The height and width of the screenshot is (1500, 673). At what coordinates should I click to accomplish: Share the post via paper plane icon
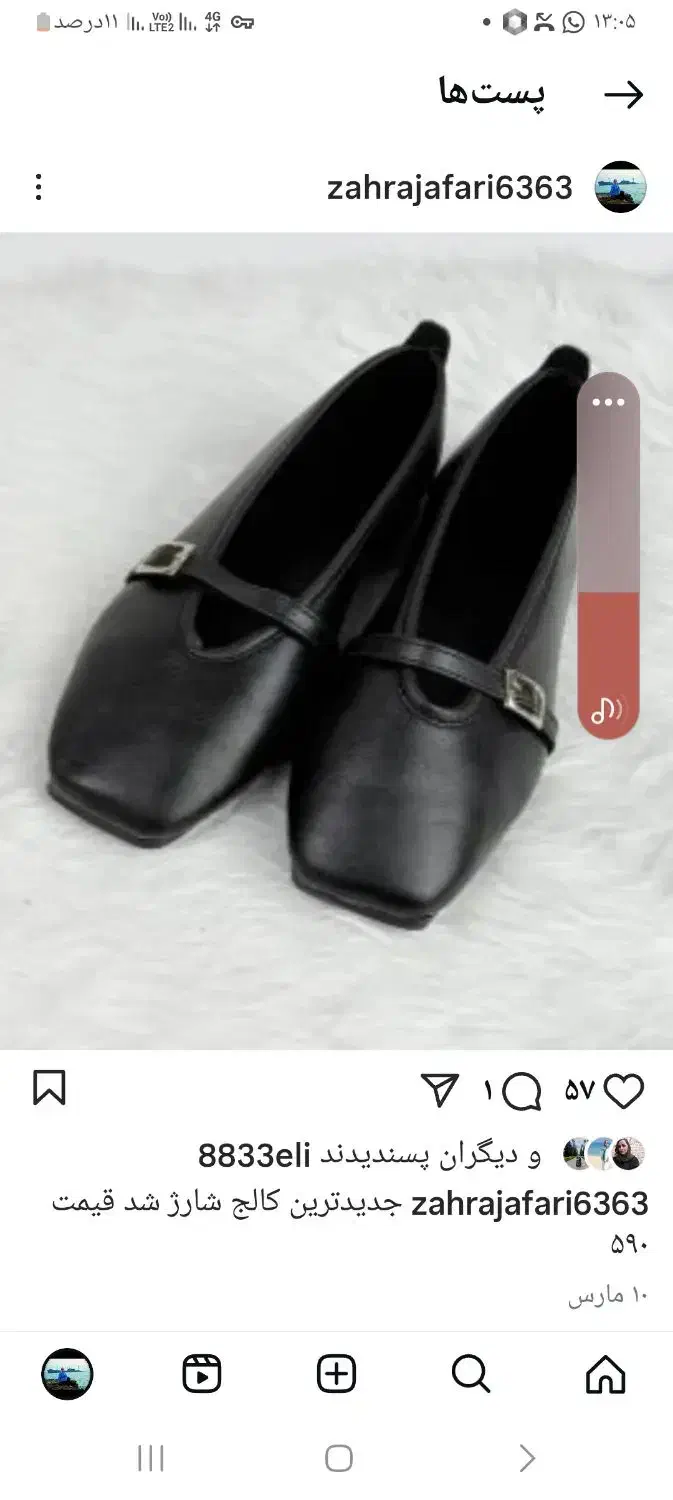[x=440, y=1091]
